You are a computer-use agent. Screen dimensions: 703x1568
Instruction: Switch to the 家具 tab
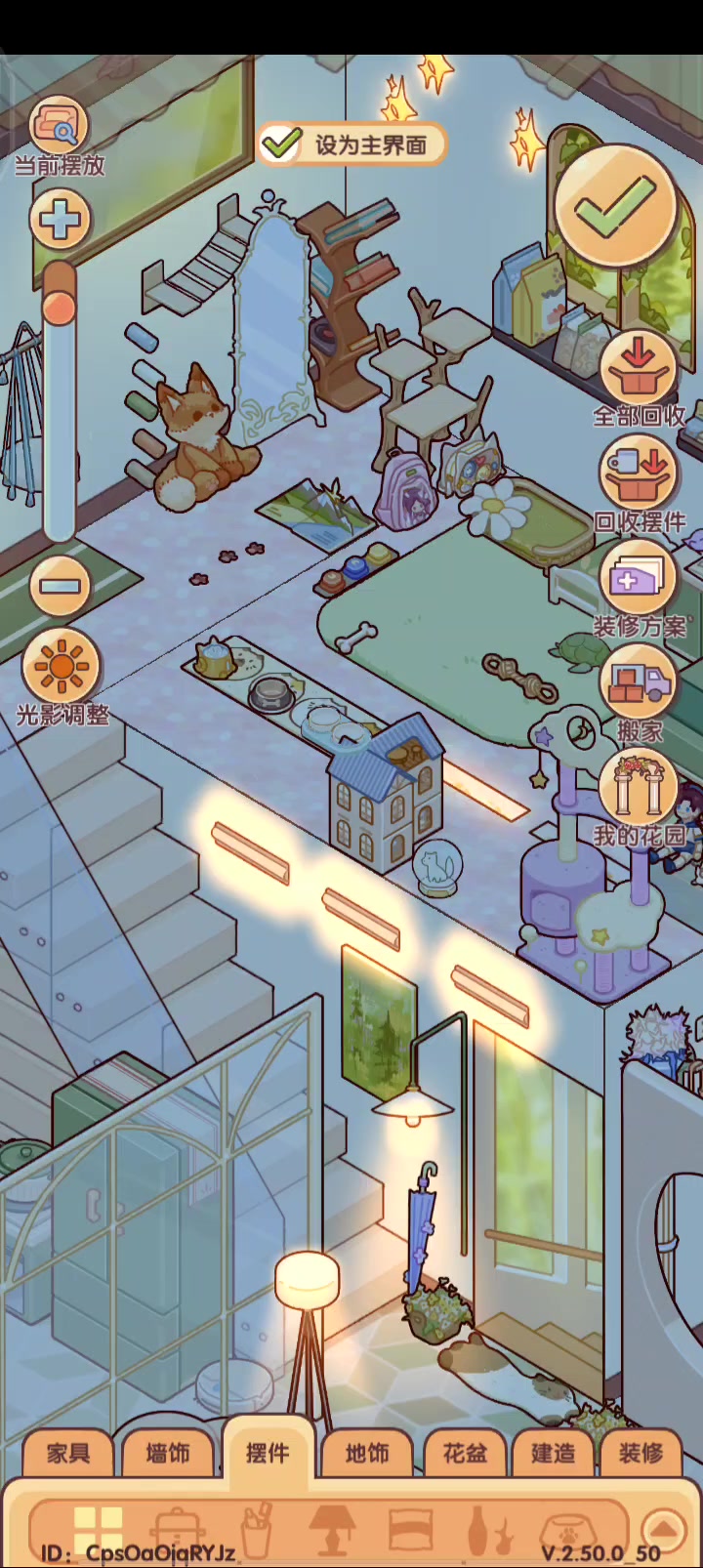68,1453
